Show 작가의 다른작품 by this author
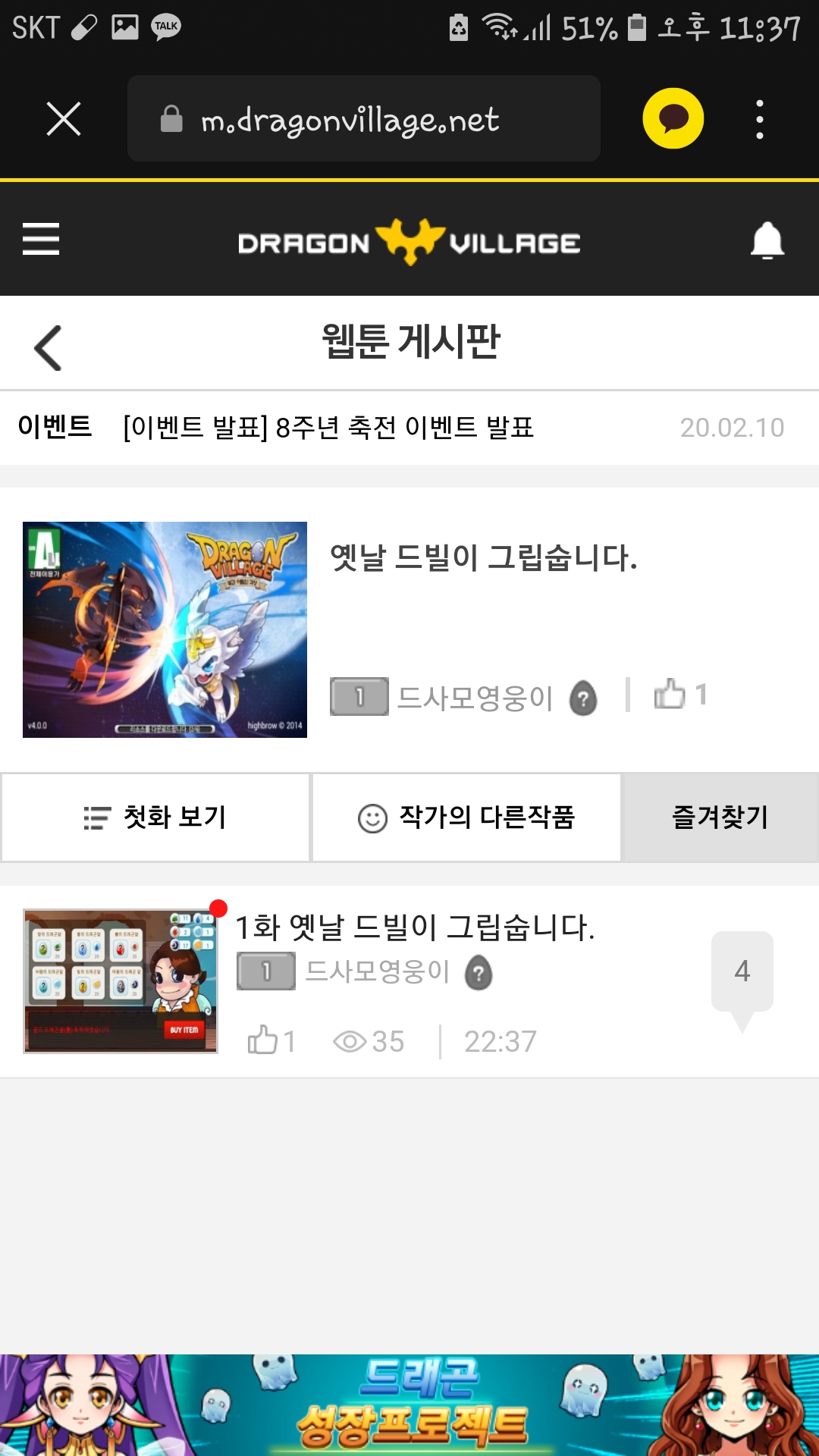 pyautogui.click(x=466, y=817)
